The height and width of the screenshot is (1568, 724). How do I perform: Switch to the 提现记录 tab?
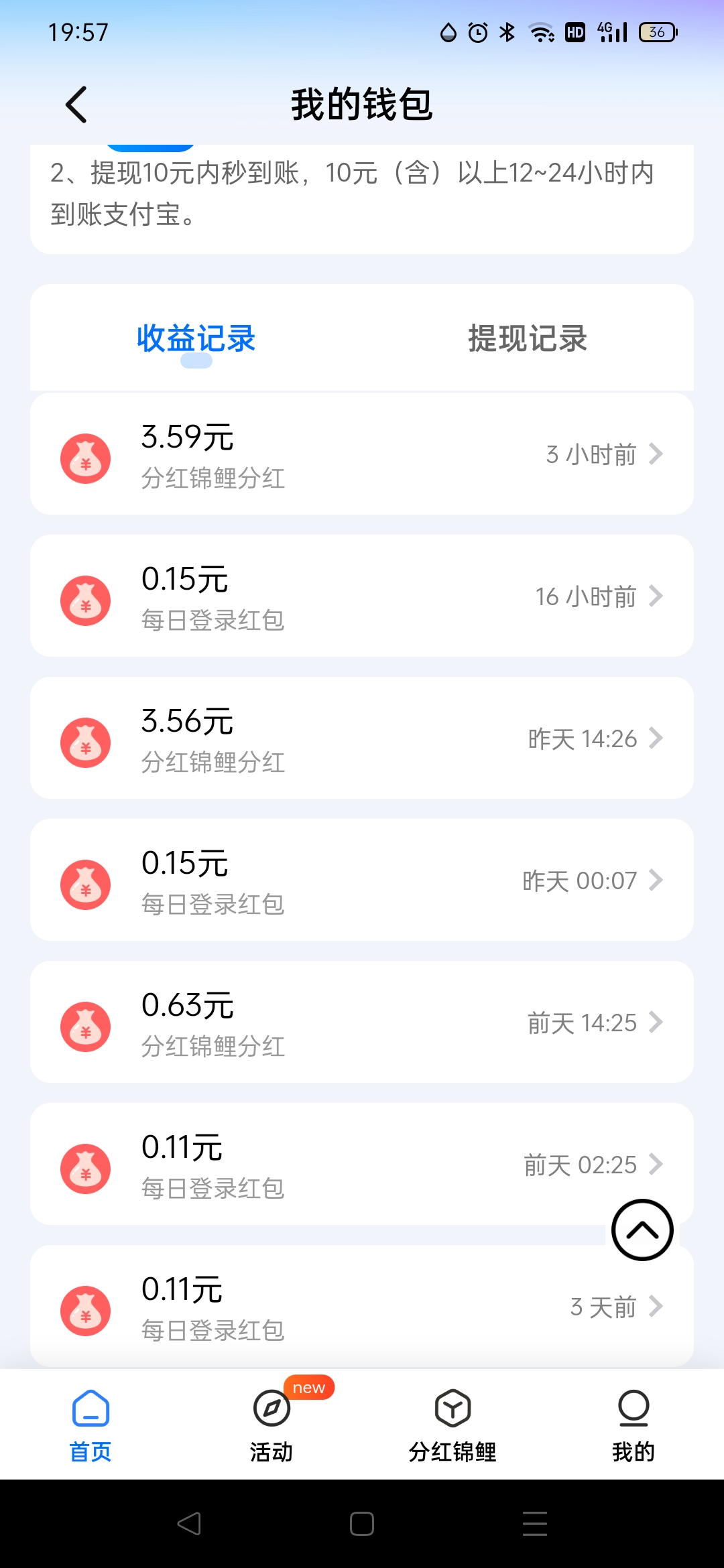click(x=528, y=338)
